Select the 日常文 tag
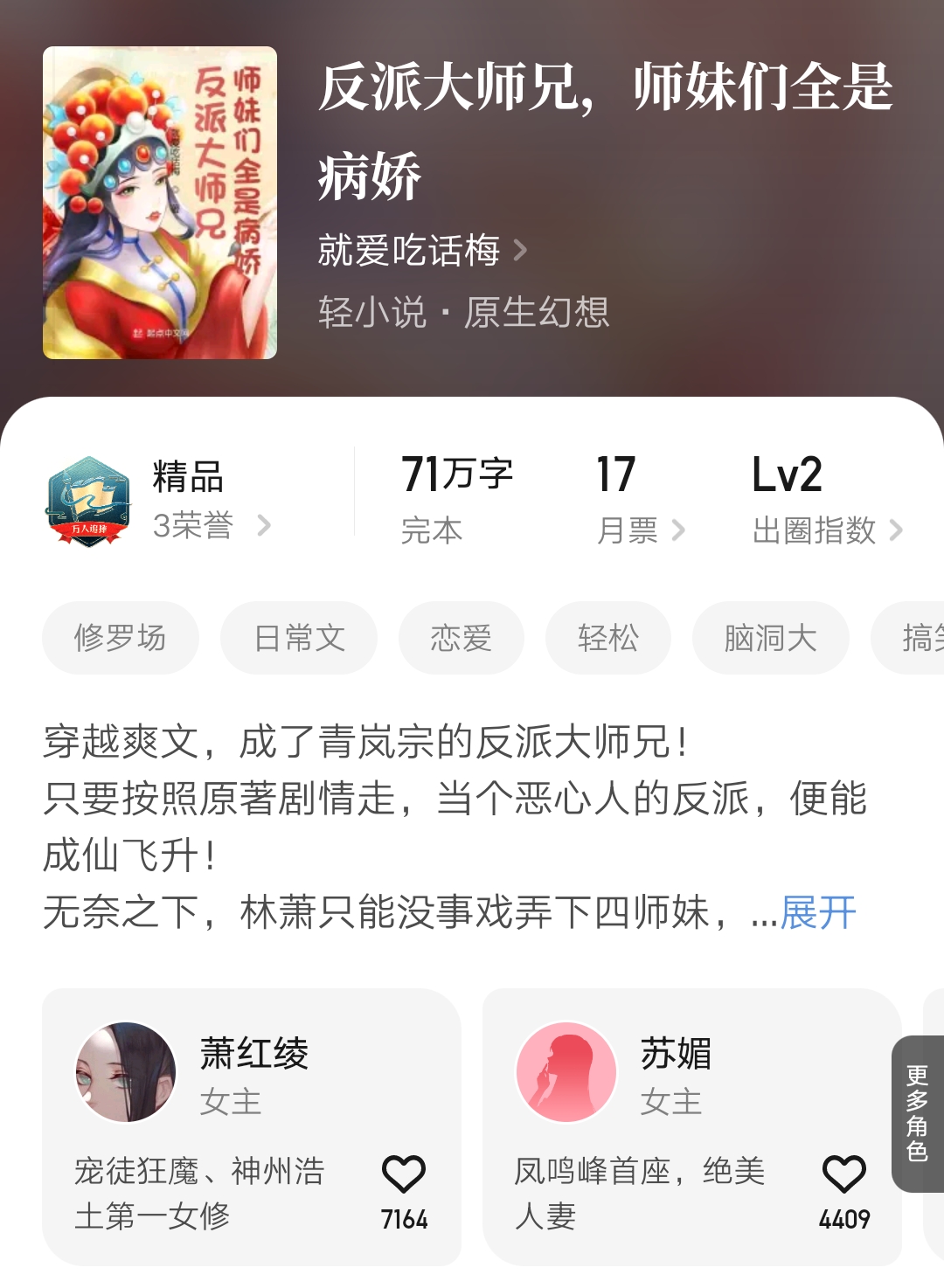944x1288 pixels. click(x=299, y=638)
